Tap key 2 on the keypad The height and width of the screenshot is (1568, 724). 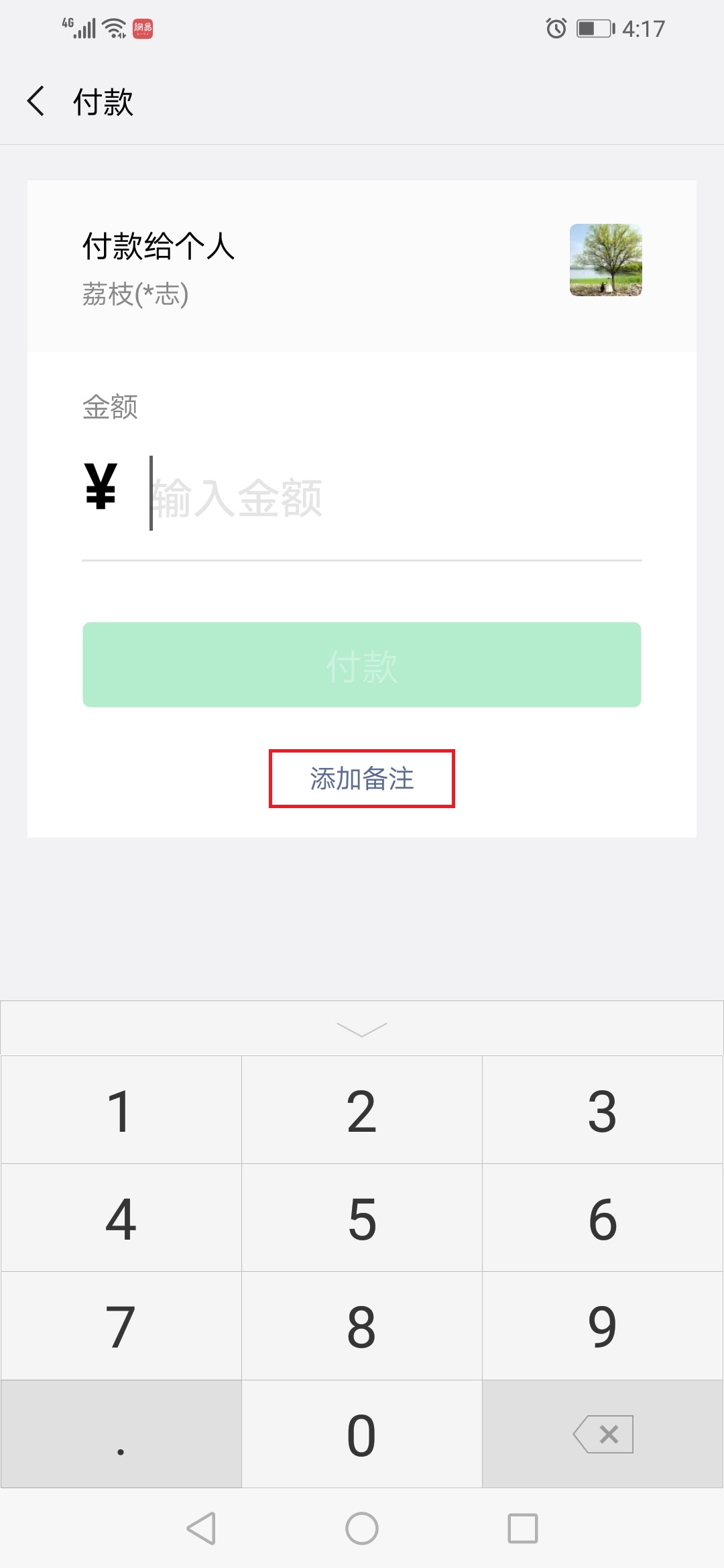point(362,1110)
